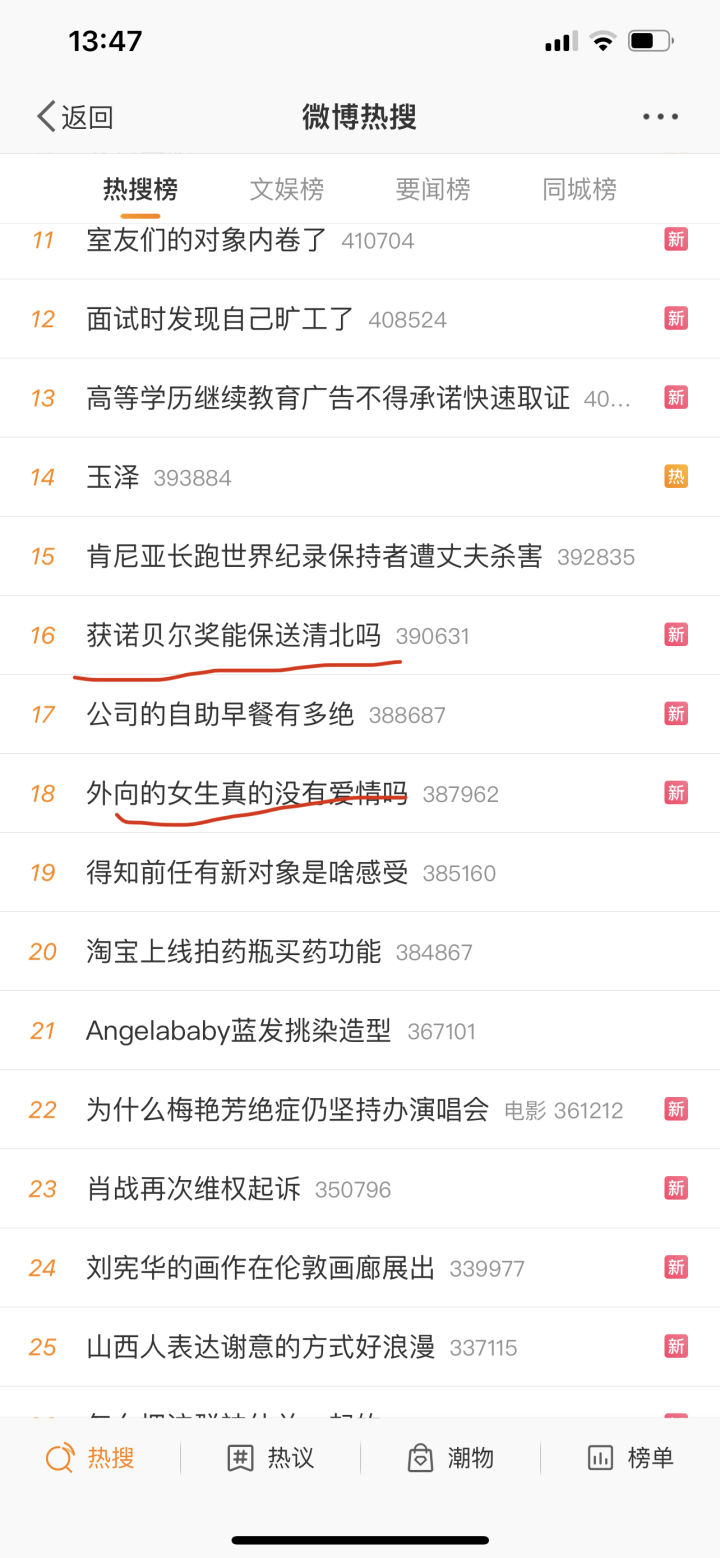Select the 热搜榜 tab
720x1558 pixels.
[140, 189]
